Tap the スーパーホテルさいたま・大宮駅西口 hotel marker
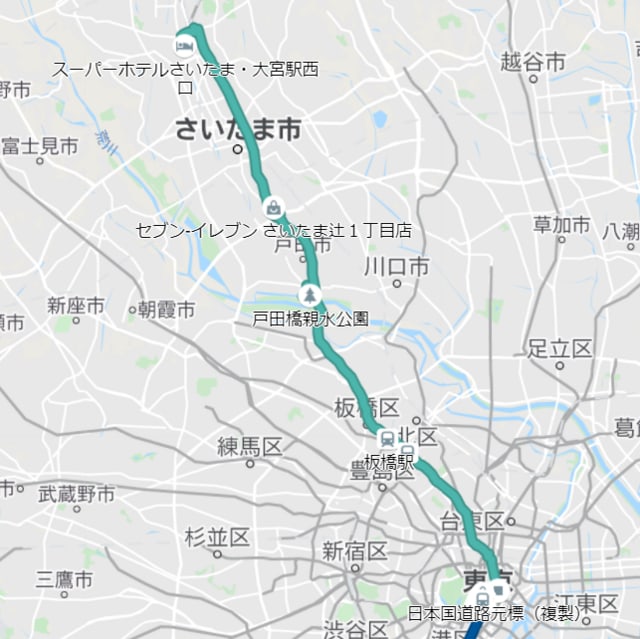The width and height of the screenshot is (640, 639). tap(185, 44)
